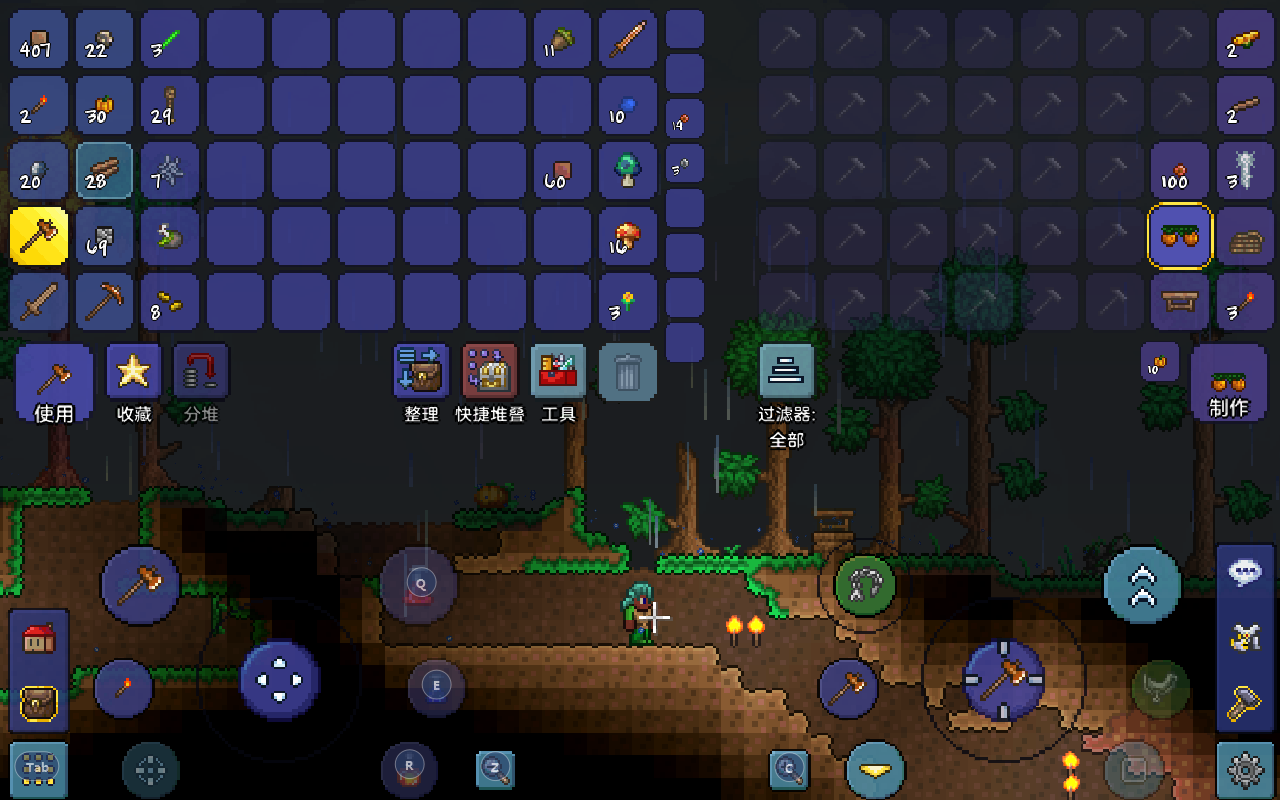Close the inventory with the backpack button
Viewport: 1280px width, 800px height.
point(39,704)
